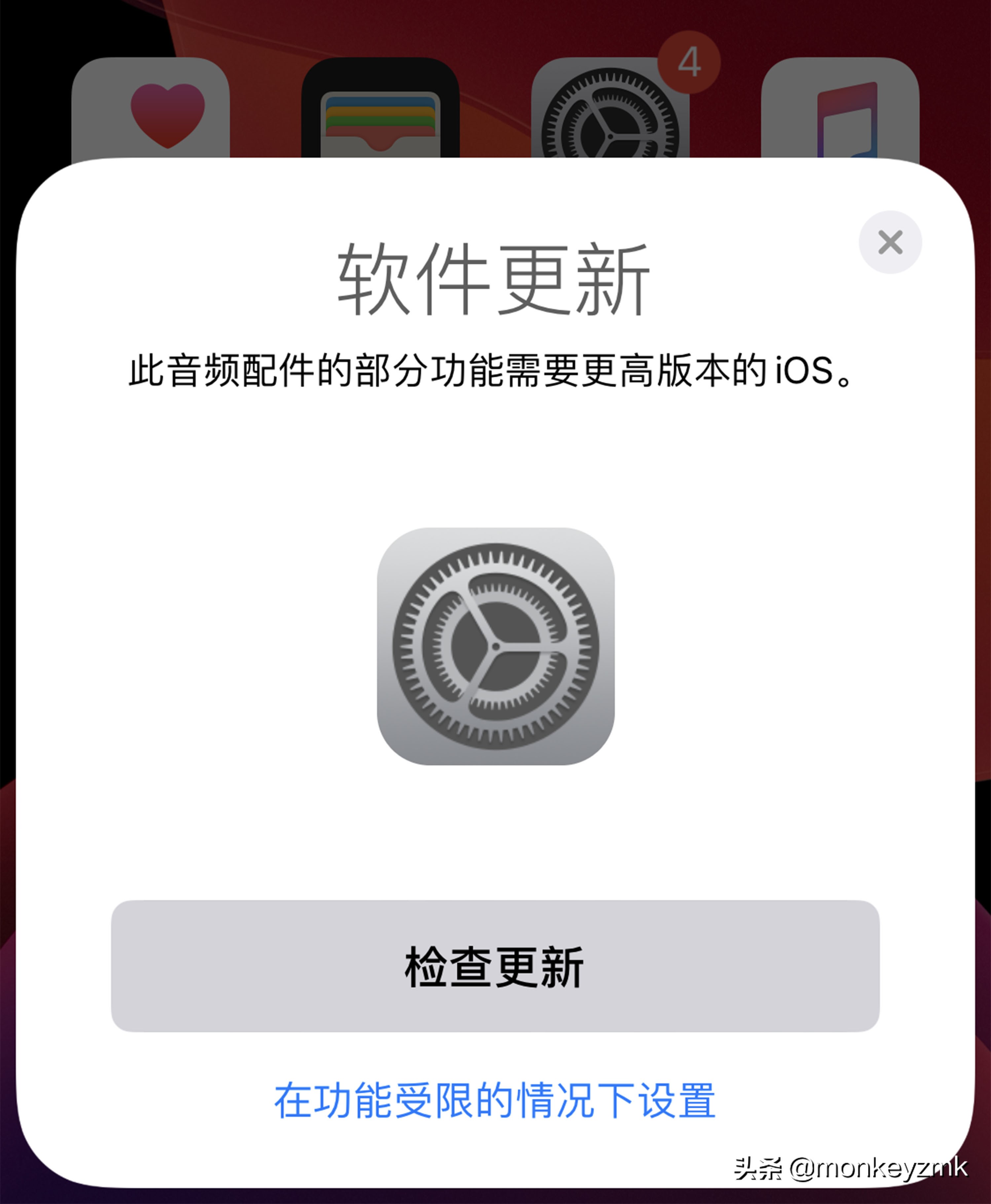The height and width of the screenshot is (1204, 991).
Task: Open the Settings app with the badge
Action: (608, 117)
